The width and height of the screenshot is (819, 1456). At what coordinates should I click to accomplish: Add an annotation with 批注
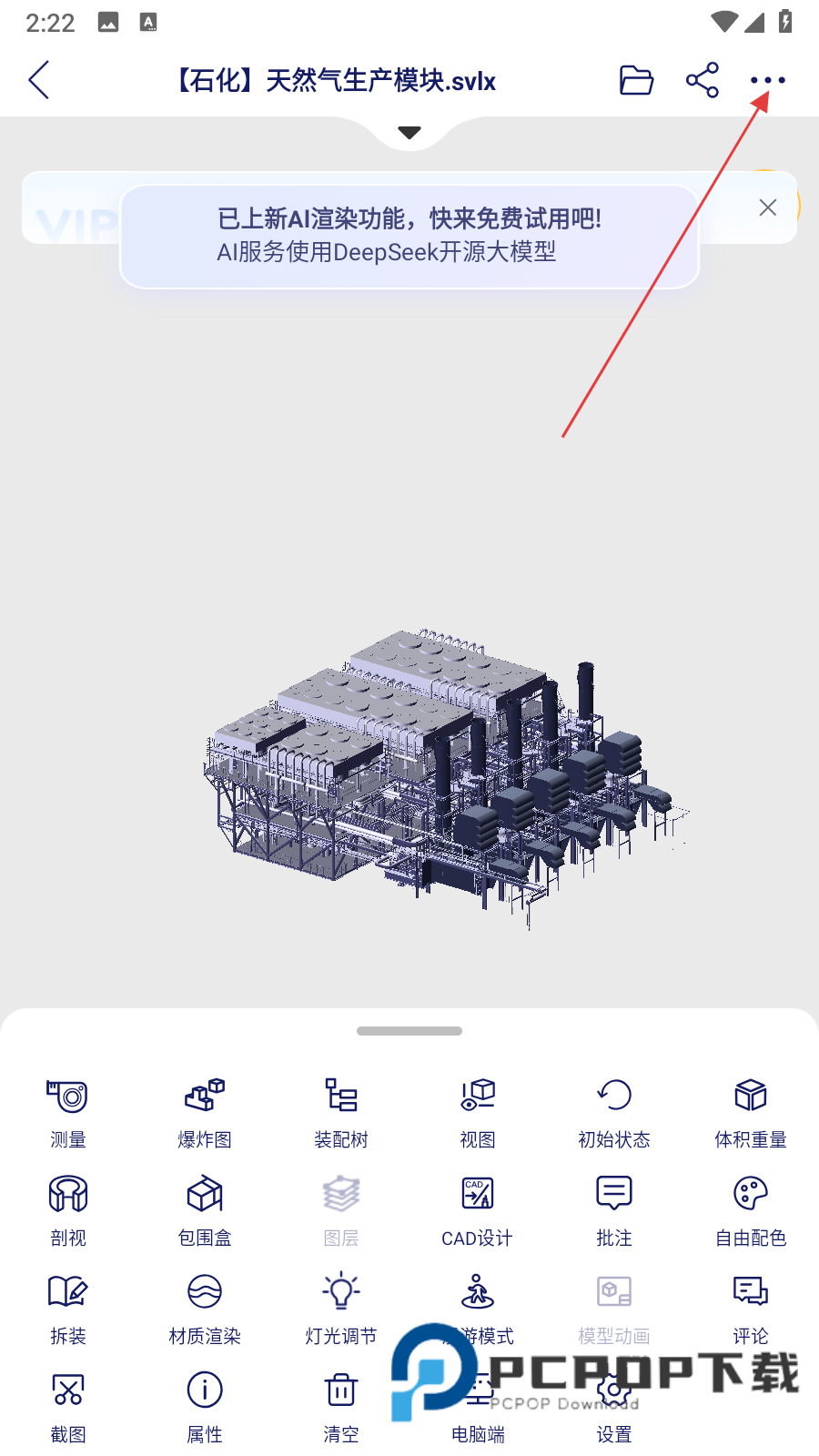(x=614, y=1209)
